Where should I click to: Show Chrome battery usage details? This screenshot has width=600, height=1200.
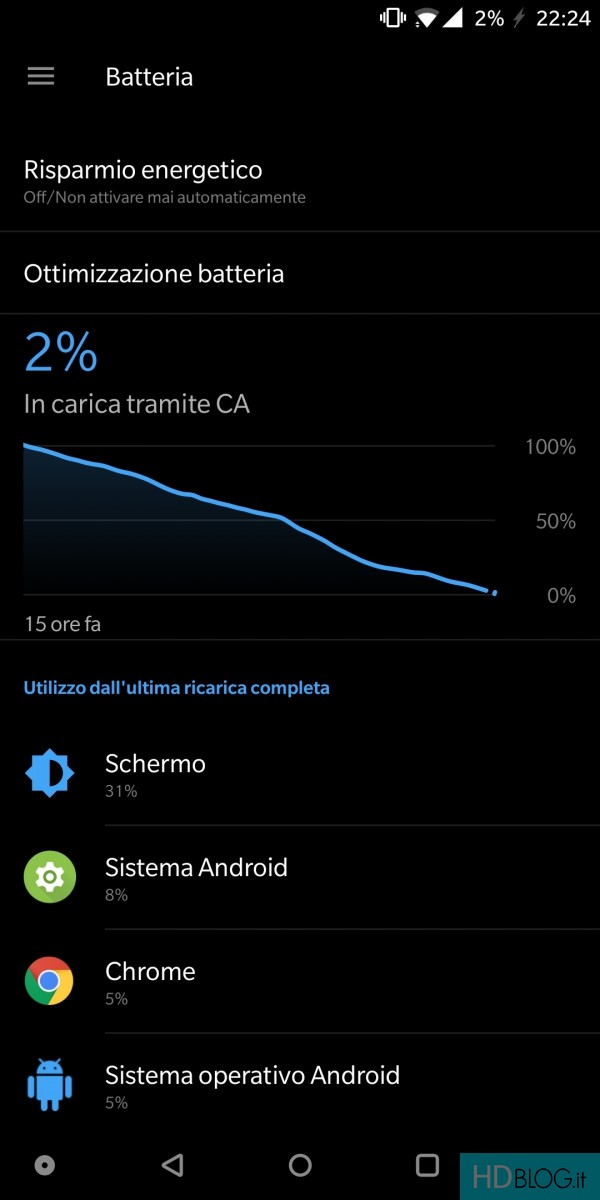300,982
